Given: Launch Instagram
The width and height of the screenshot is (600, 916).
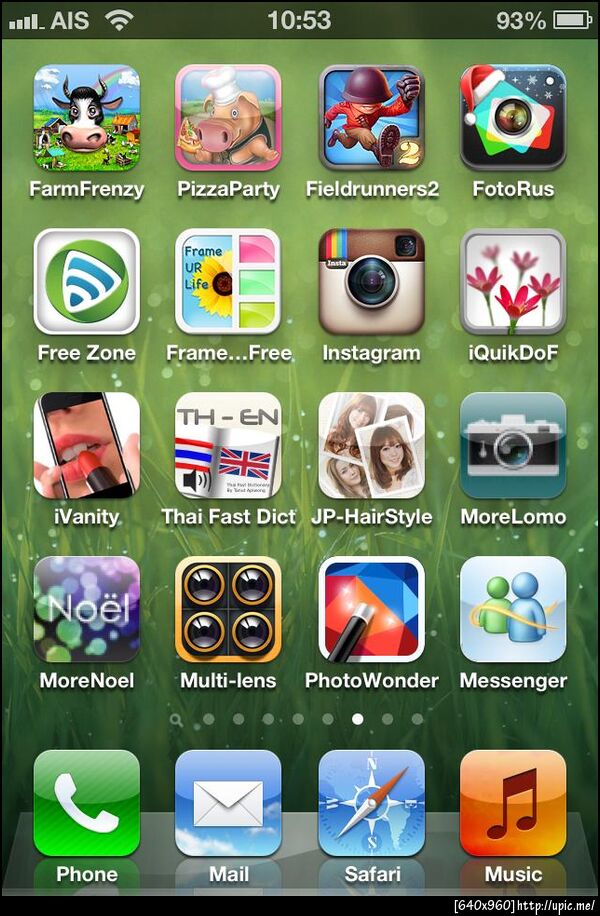Looking at the screenshot, I should click(371, 282).
